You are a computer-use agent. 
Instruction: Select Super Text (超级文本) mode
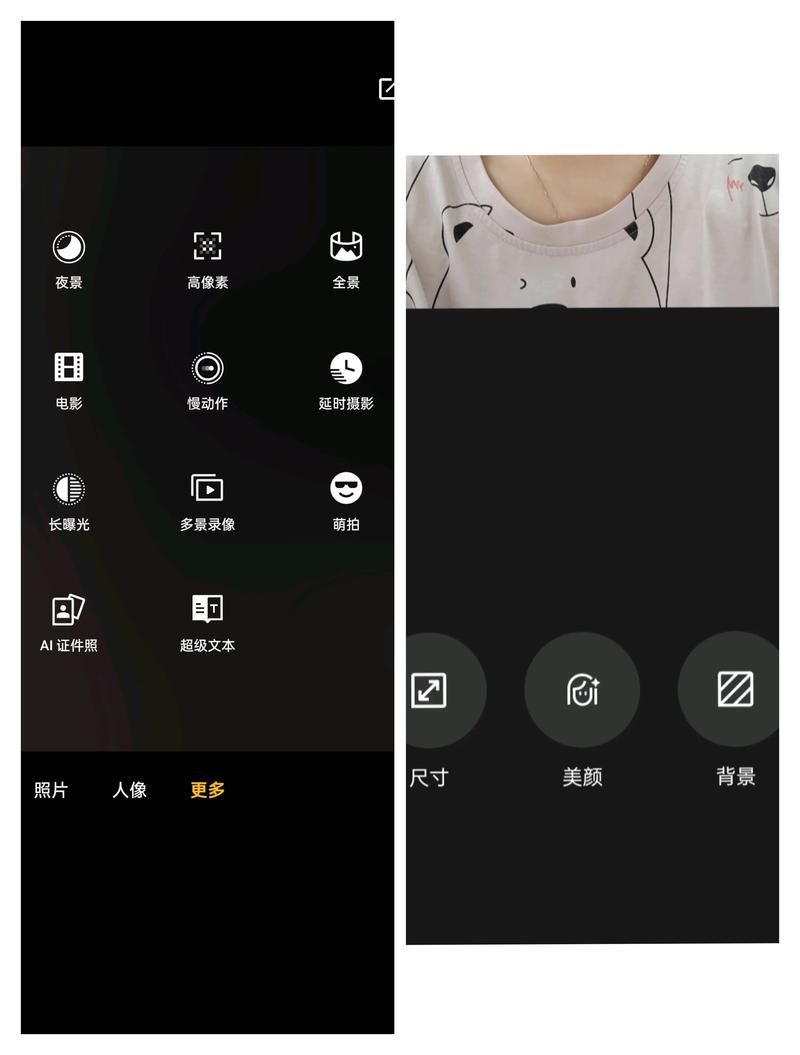pyautogui.click(x=205, y=608)
